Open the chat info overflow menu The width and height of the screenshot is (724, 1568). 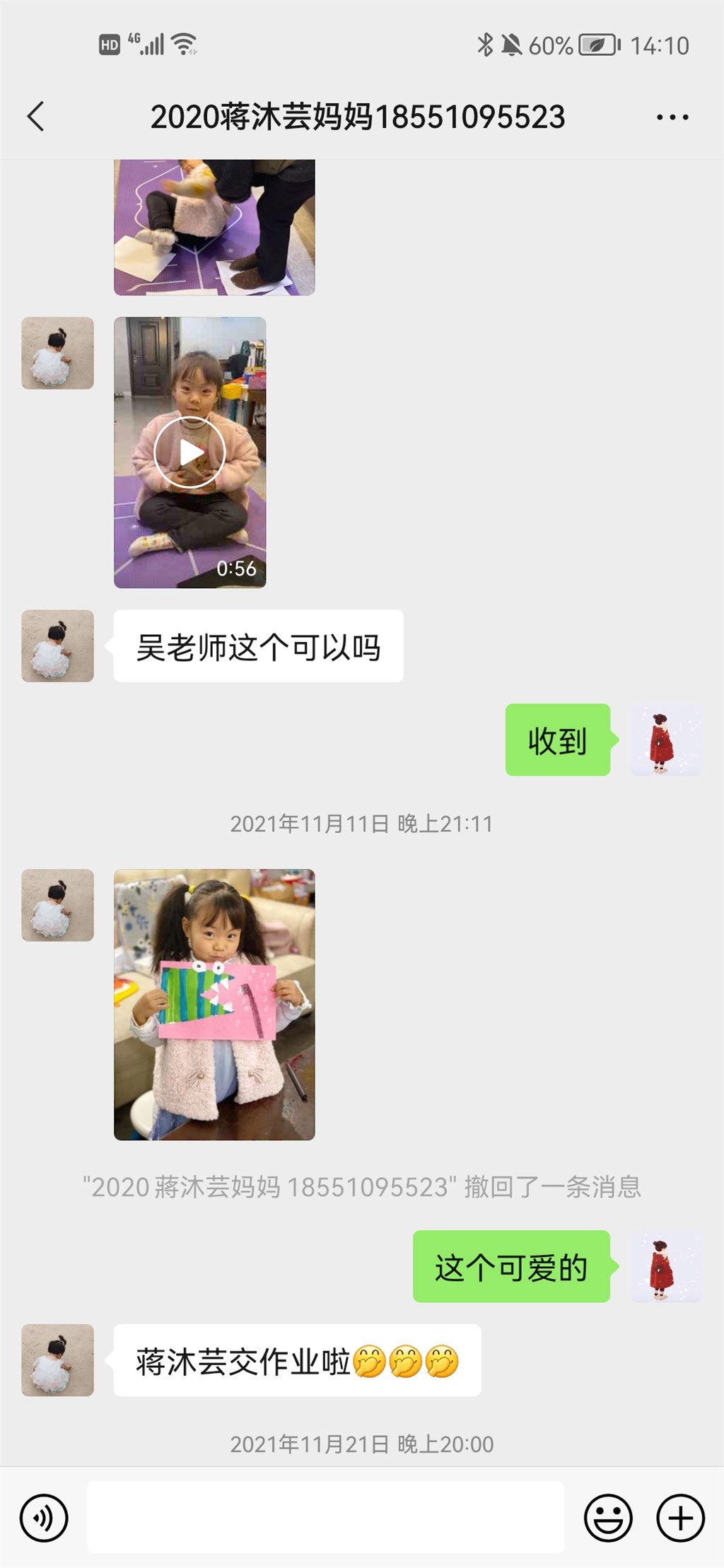(672, 117)
